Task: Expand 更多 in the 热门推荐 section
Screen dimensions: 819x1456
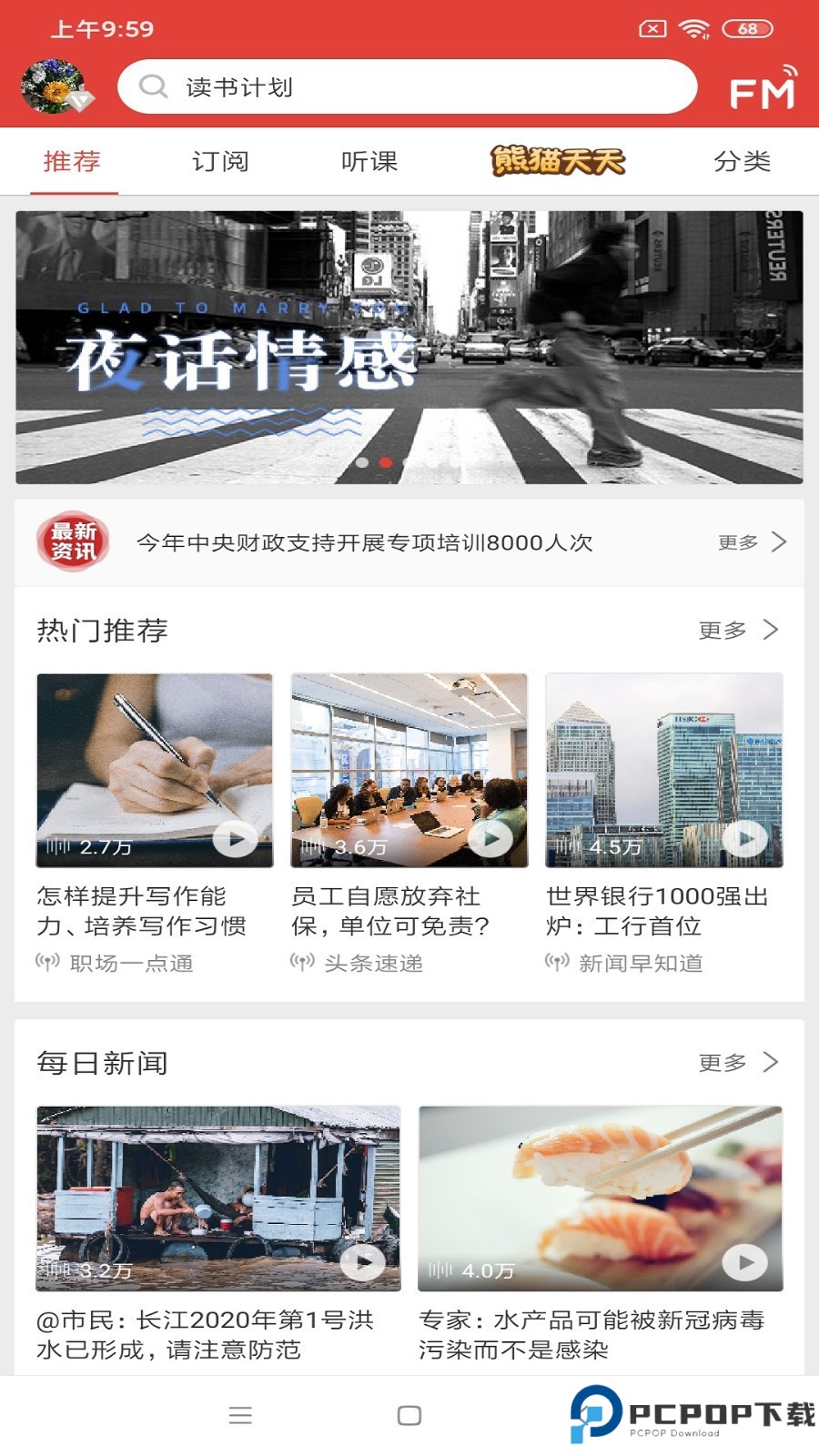Action: (737, 629)
